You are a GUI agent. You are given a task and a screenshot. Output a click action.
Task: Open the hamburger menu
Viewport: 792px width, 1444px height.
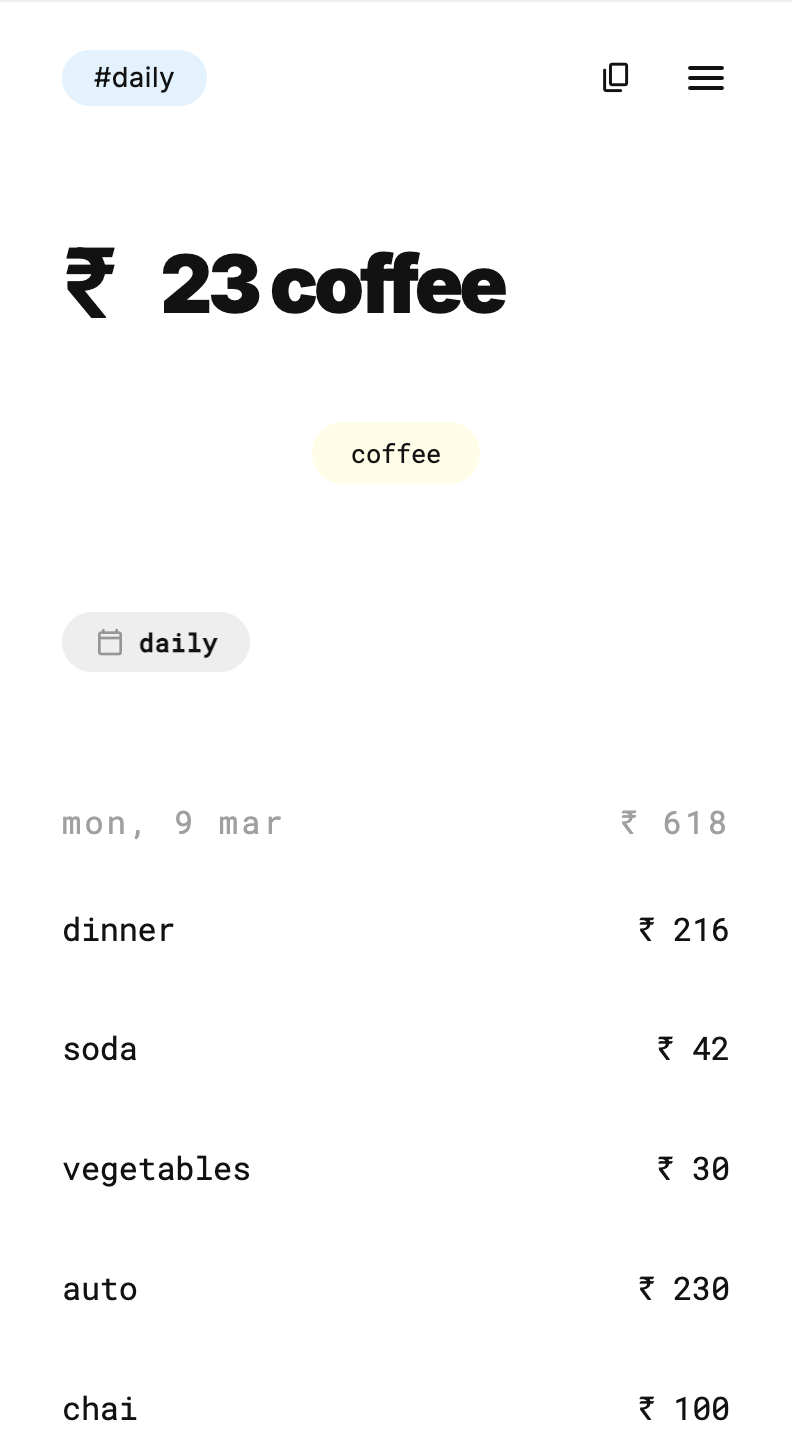[x=706, y=78]
